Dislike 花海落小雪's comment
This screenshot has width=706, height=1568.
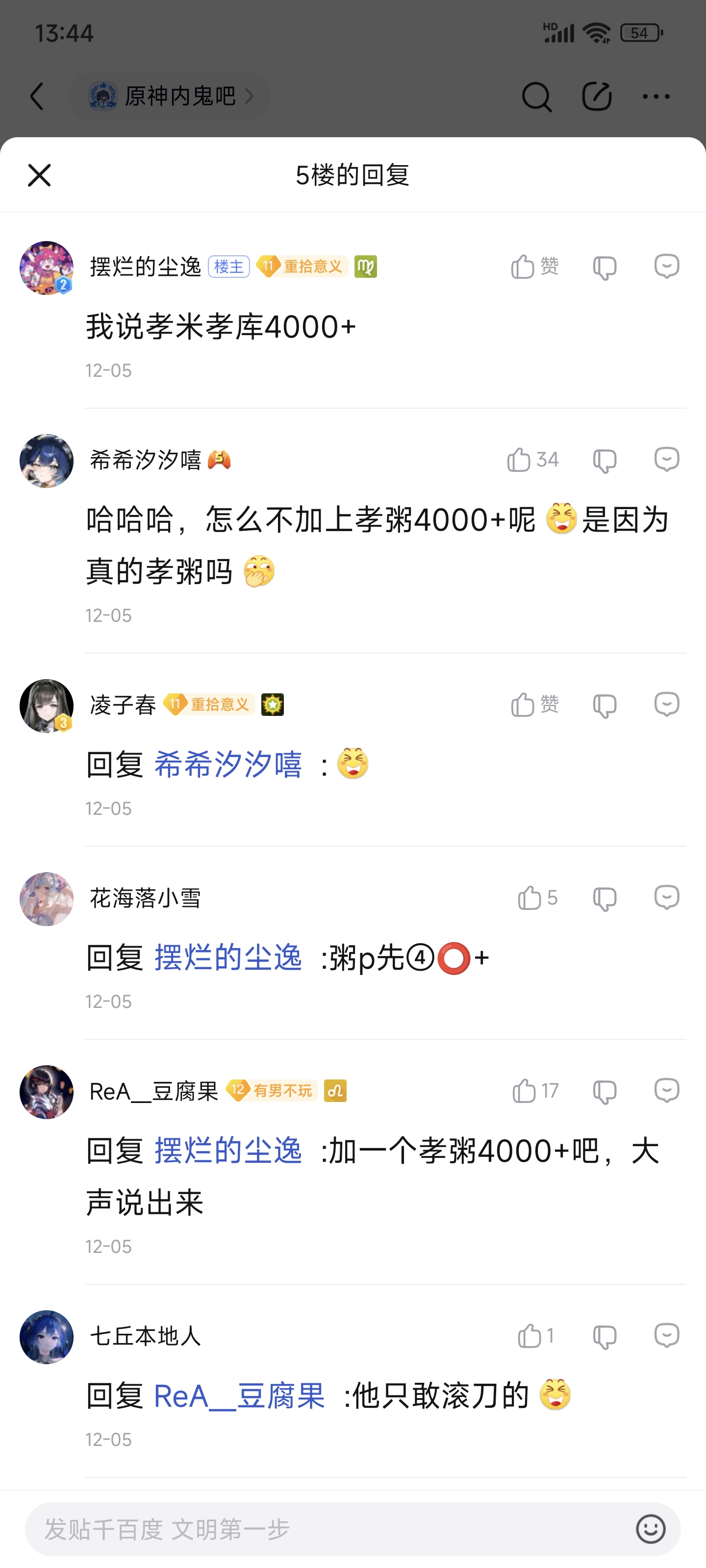click(605, 899)
